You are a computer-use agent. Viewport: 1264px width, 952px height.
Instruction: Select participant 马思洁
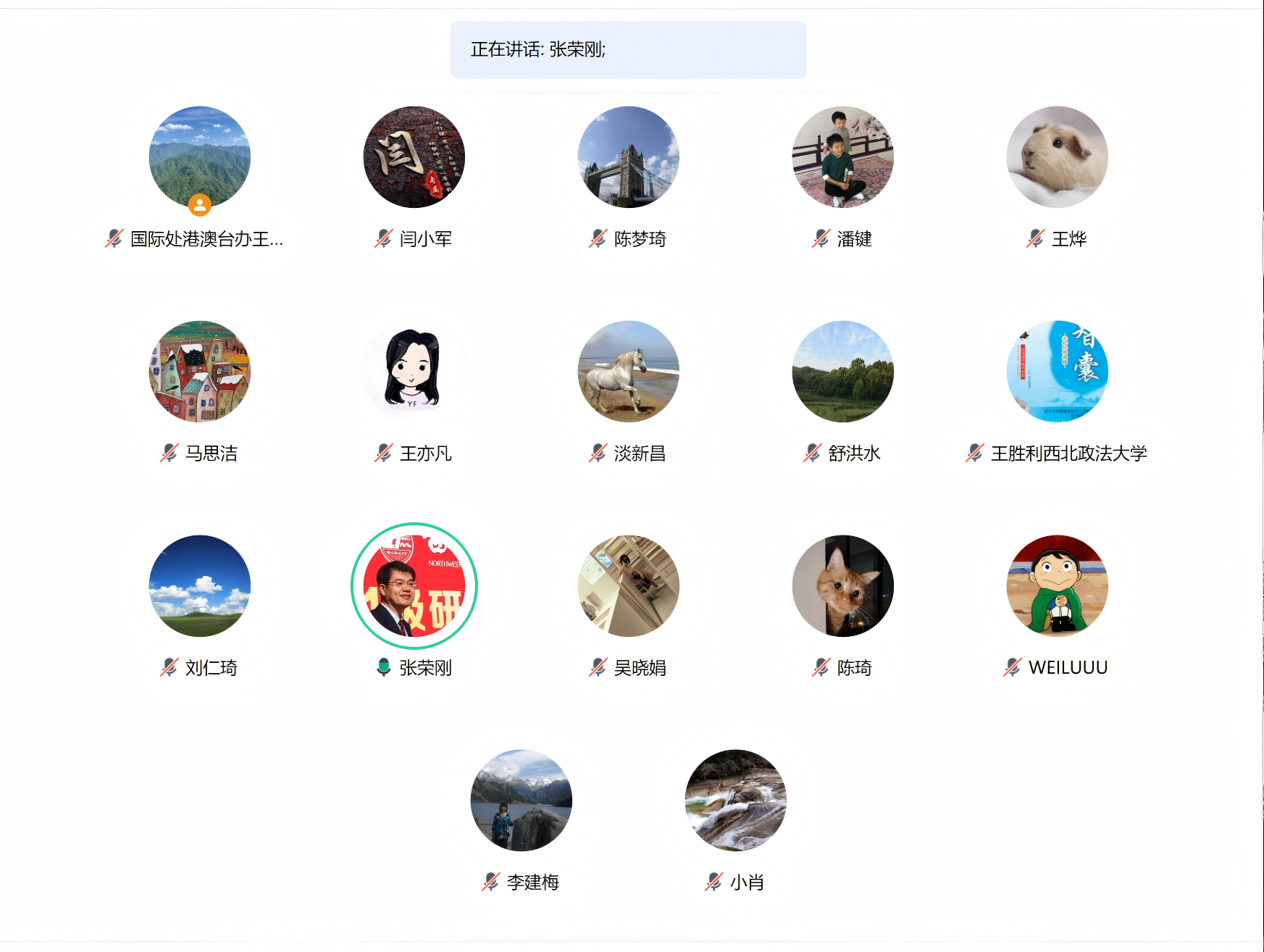coord(199,372)
